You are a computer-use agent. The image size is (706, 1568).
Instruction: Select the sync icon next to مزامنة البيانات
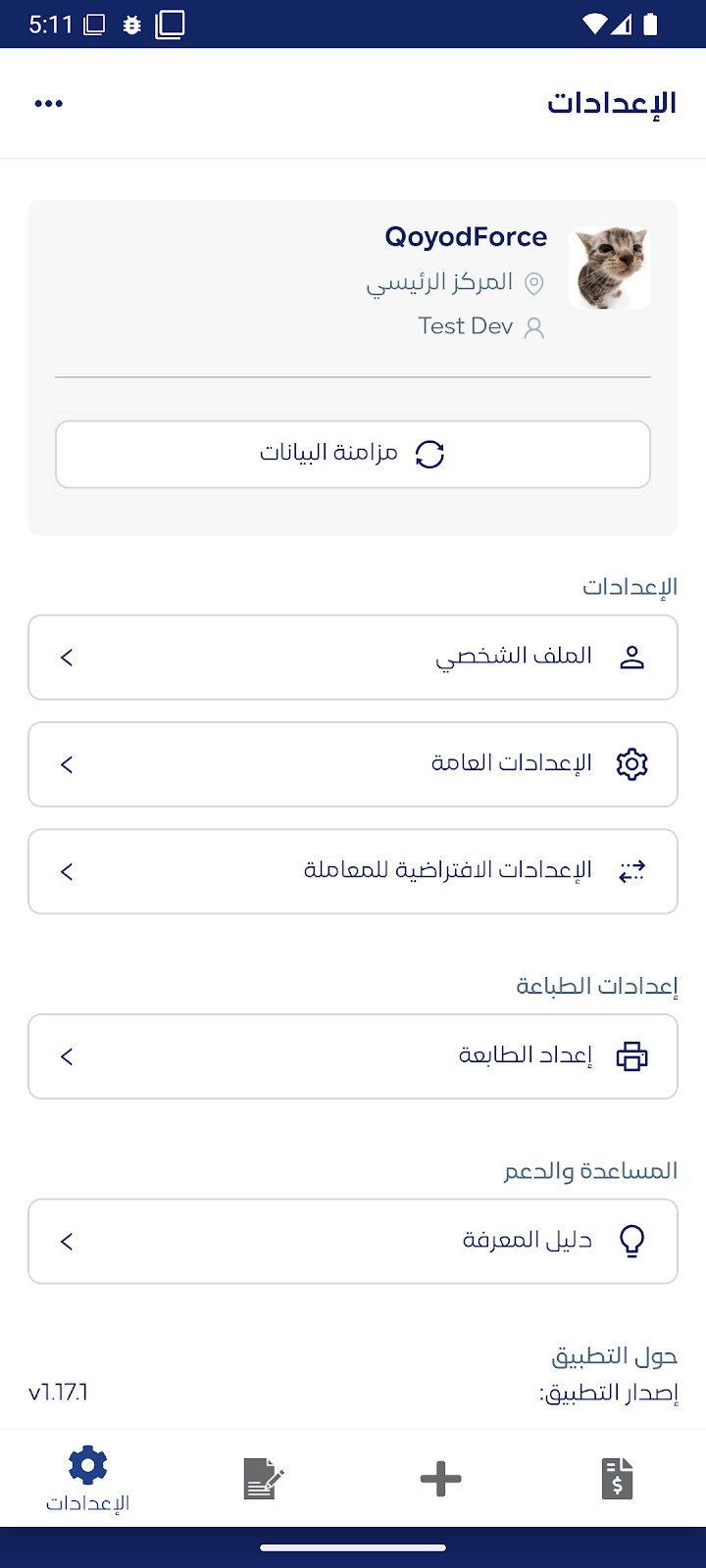tap(429, 454)
